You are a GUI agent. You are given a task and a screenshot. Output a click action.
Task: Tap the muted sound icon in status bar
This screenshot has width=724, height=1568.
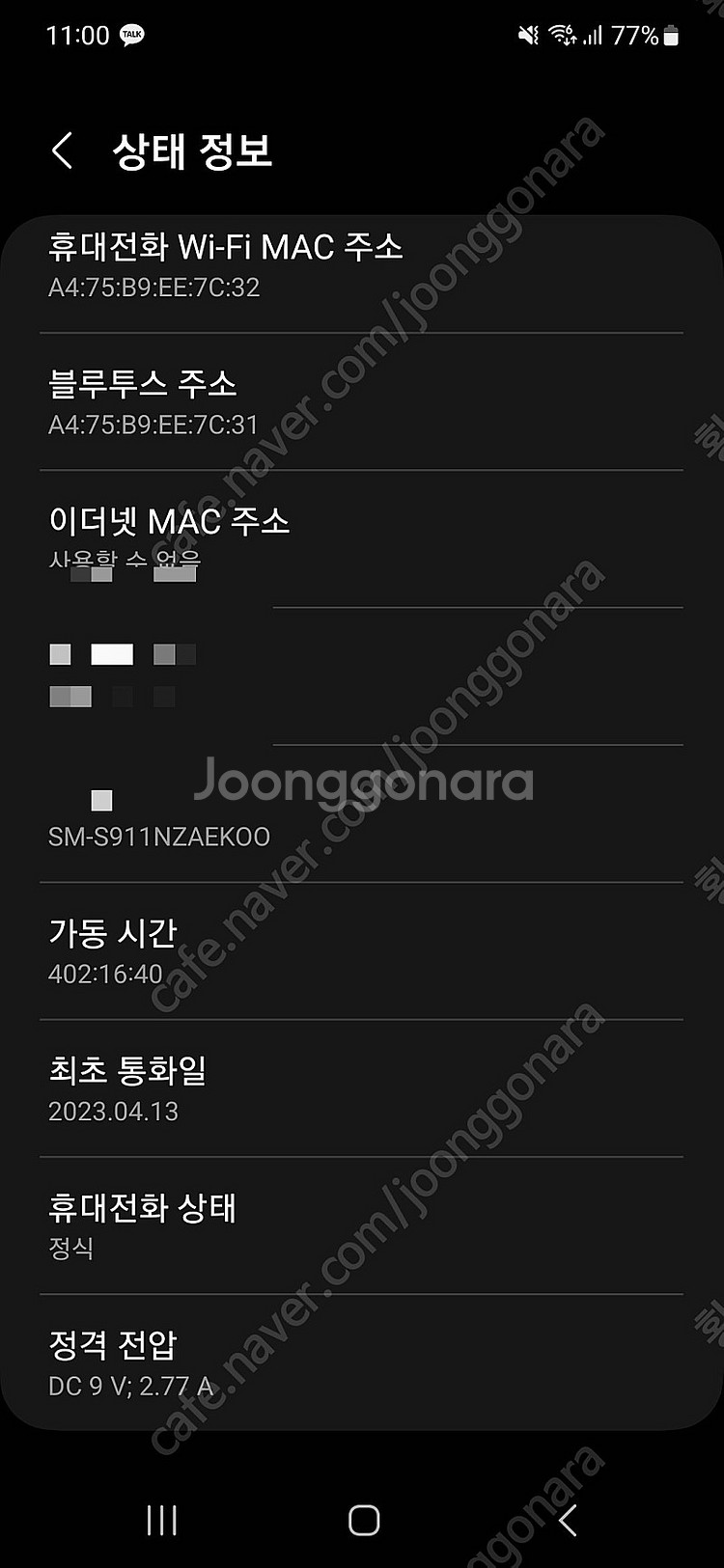[528, 36]
